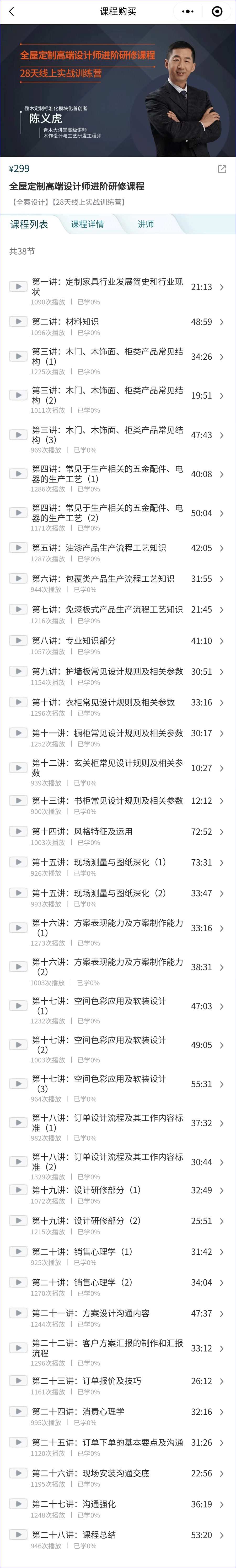Open the three-dot more menu
The image size is (236, 1568).
[x=188, y=12]
